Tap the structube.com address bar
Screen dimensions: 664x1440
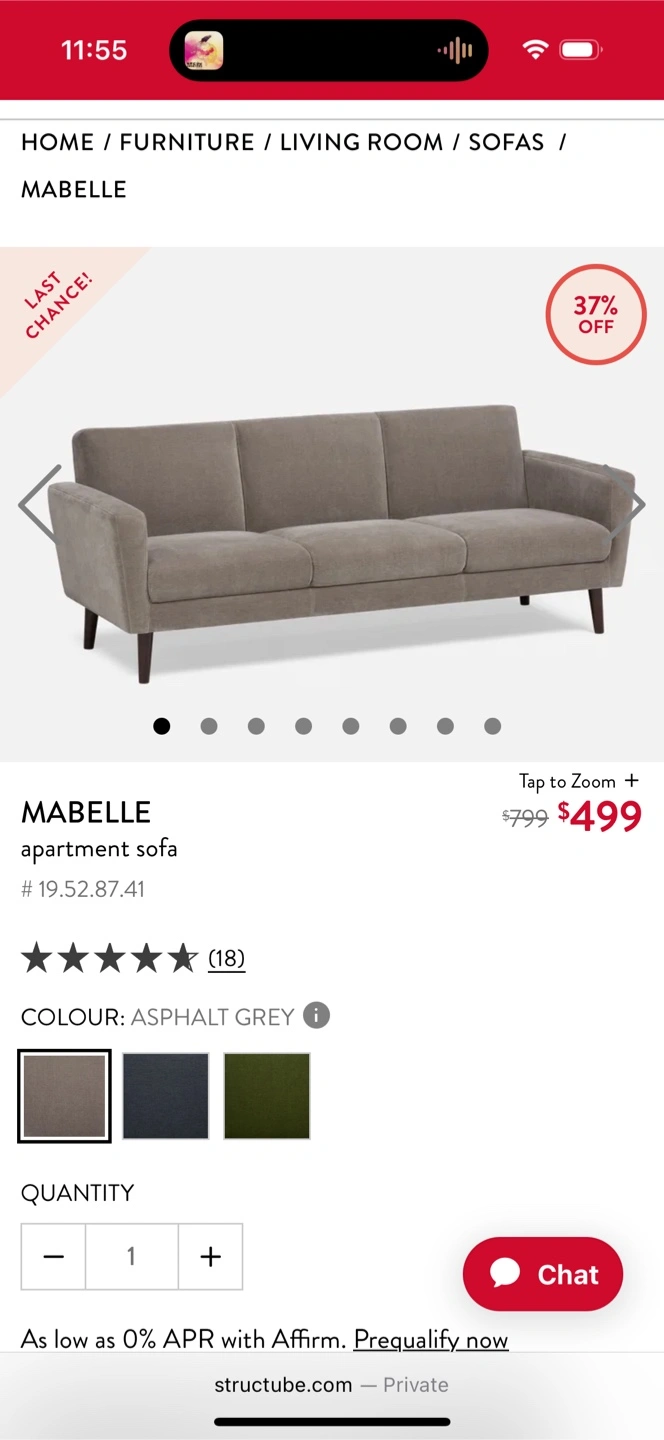331,1385
